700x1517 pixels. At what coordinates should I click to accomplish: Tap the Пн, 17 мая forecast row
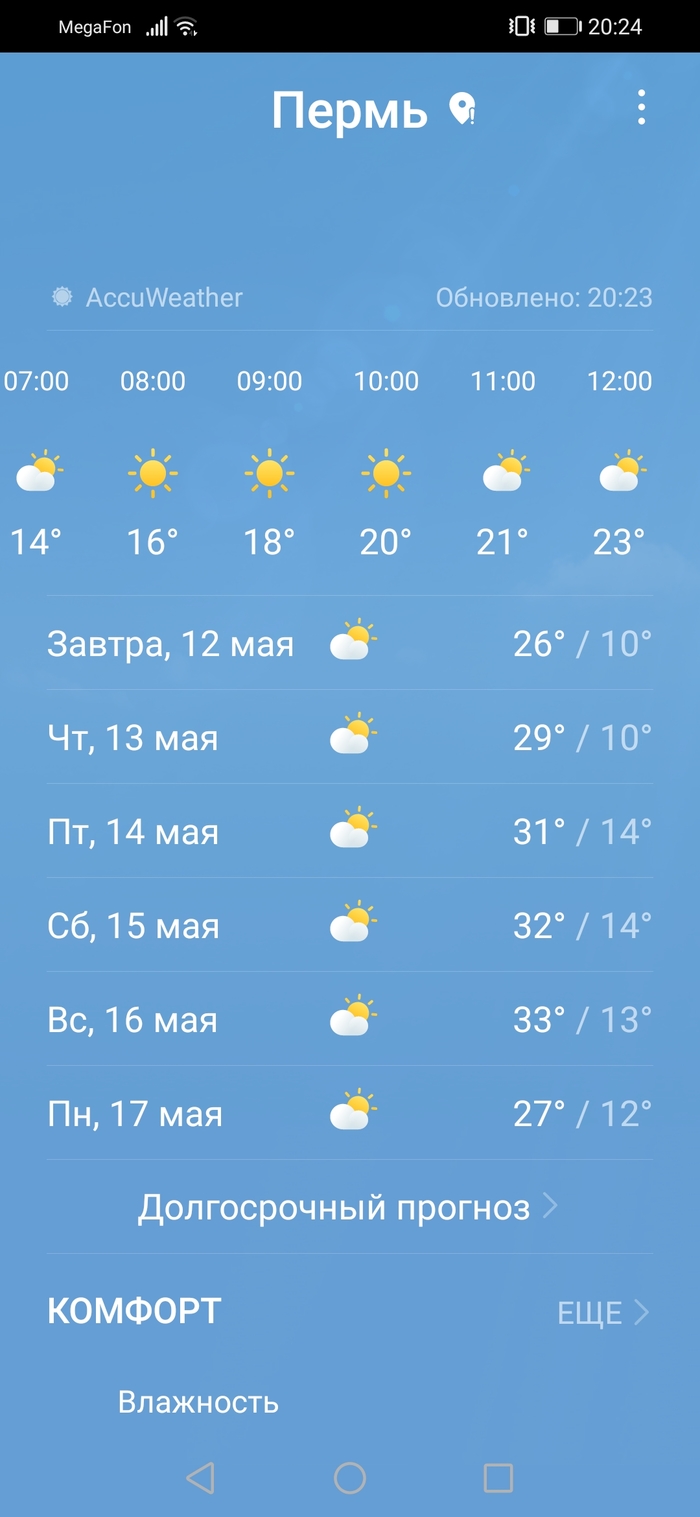(350, 1113)
